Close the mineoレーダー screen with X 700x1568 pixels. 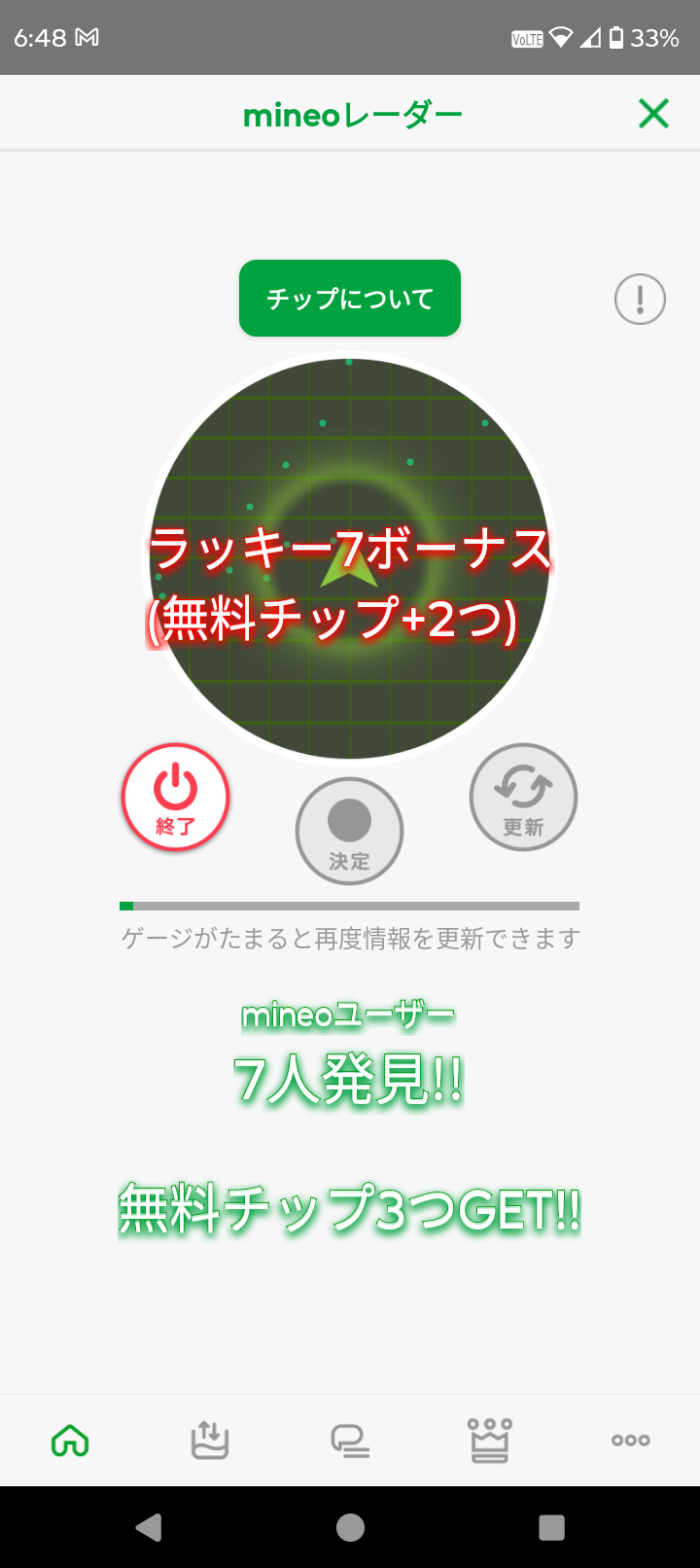(653, 114)
